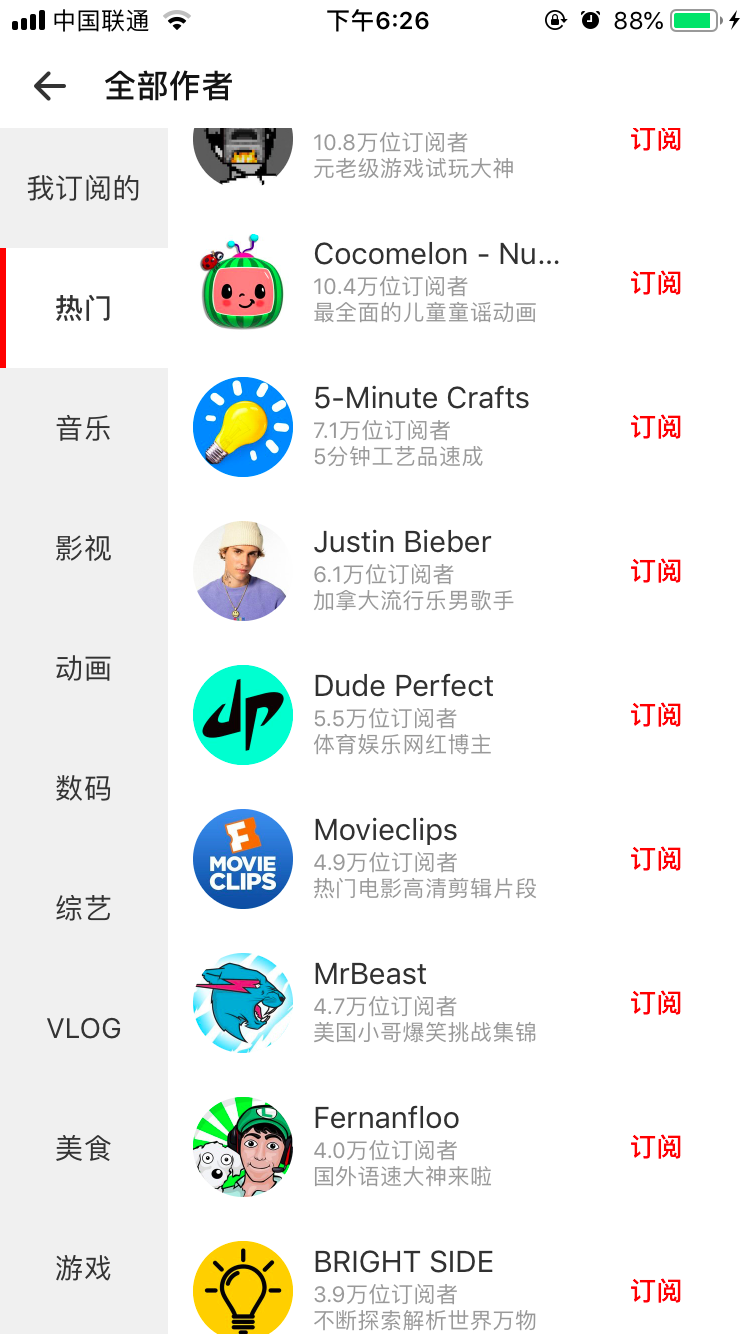Subscribe to Movieclips channel
This screenshot has width=750, height=1334.
(x=656, y=859)
